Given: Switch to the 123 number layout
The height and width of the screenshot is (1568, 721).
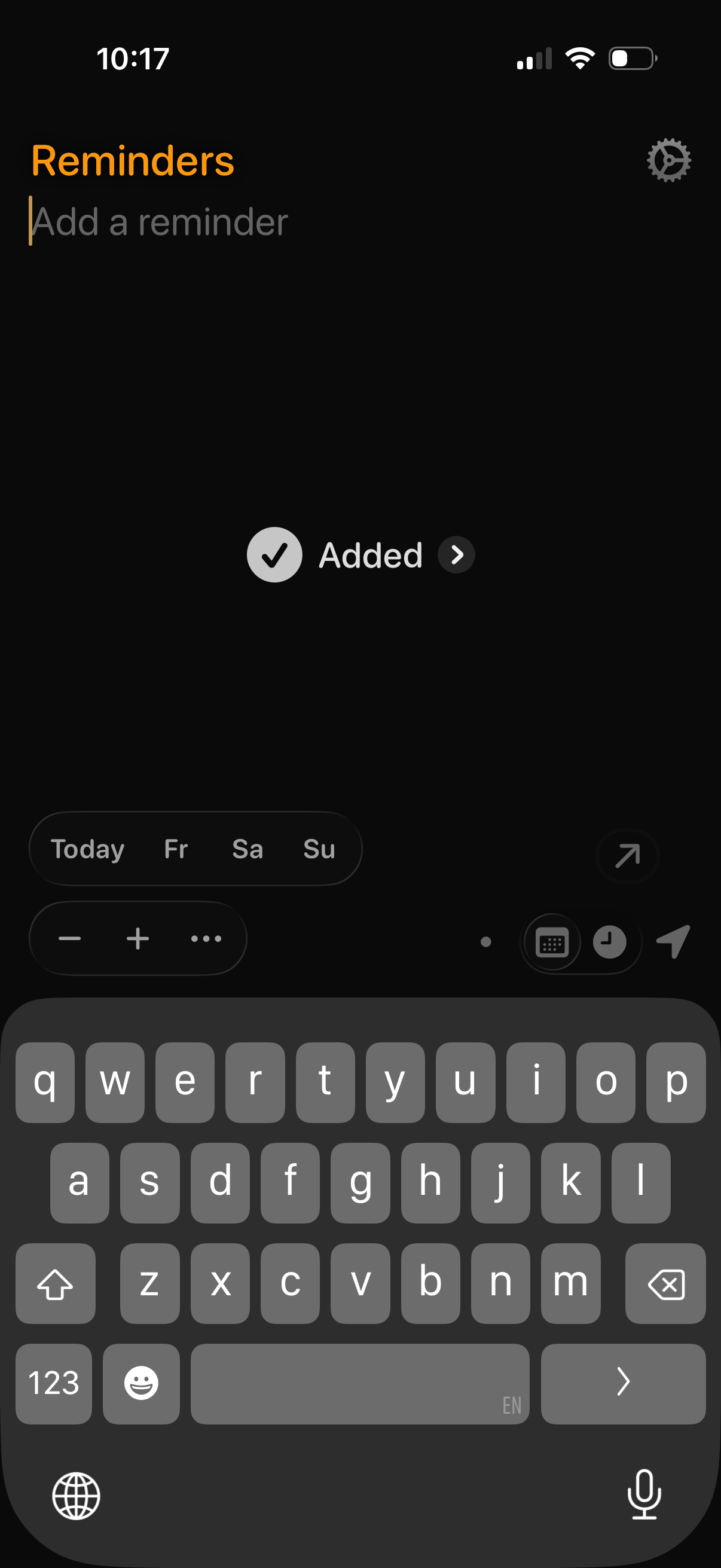Looking at the screenshot, I should pyautogui.click(x=54, y=1383).
